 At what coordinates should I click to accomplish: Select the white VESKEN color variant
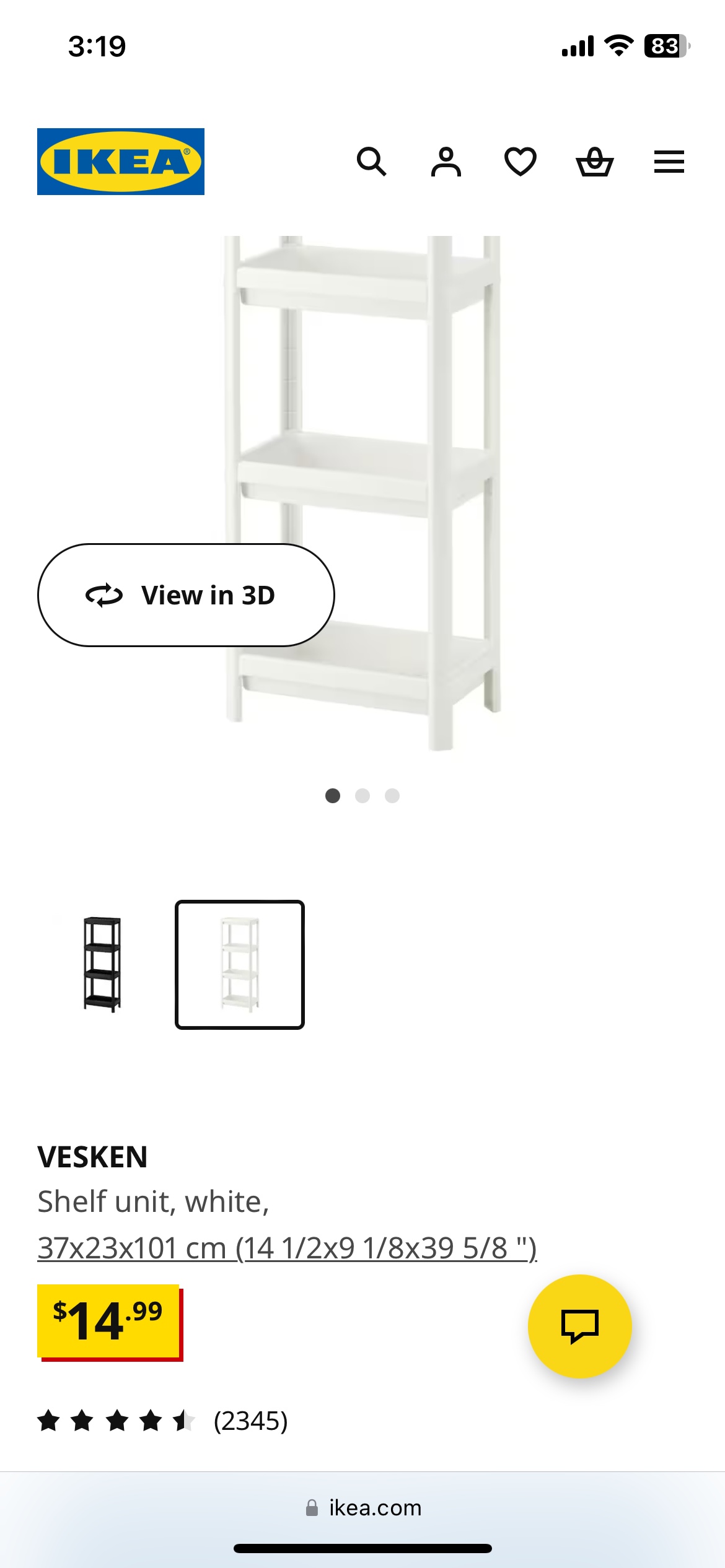240,964
